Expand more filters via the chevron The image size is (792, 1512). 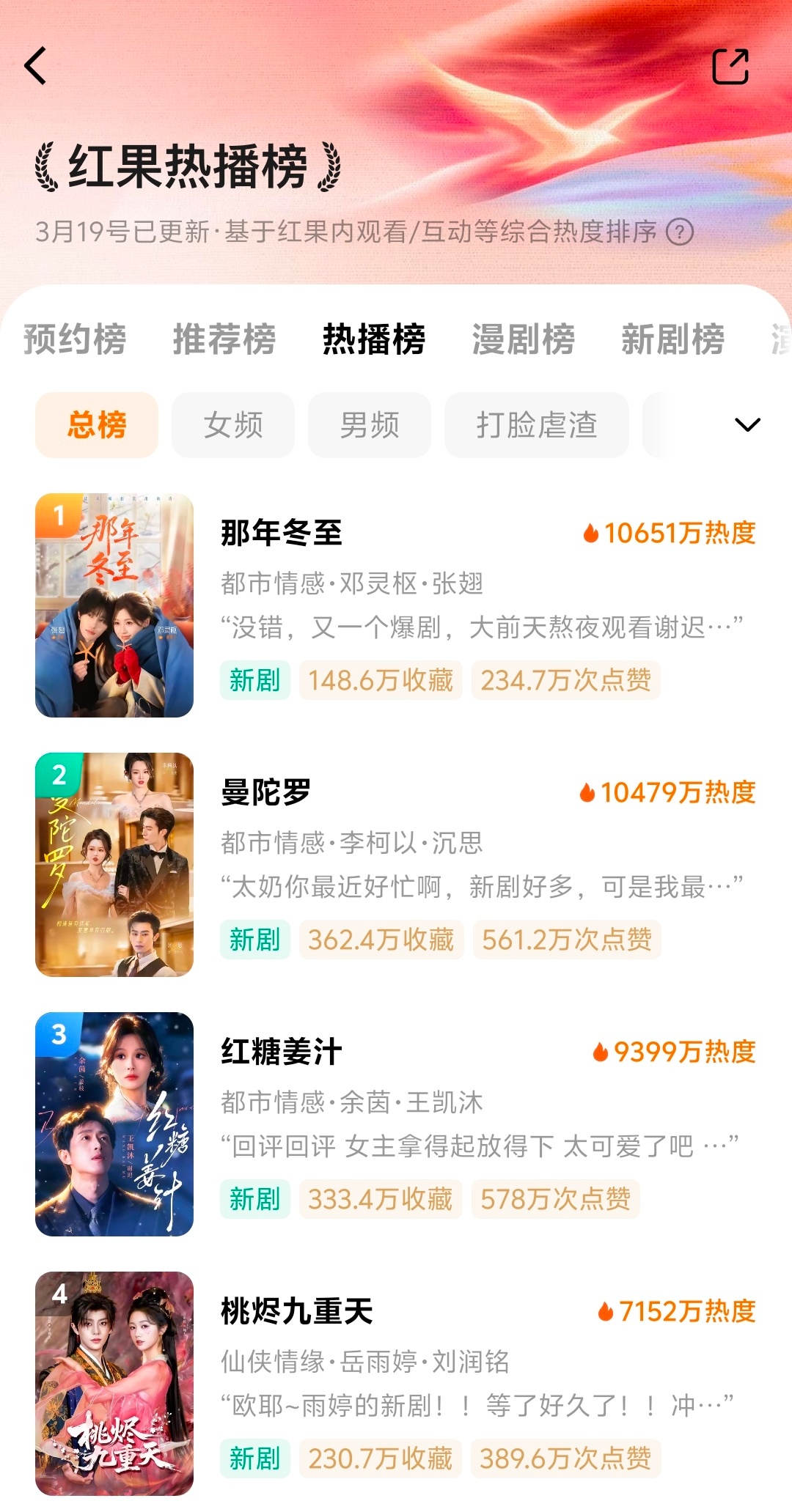(x=744, y=425)
